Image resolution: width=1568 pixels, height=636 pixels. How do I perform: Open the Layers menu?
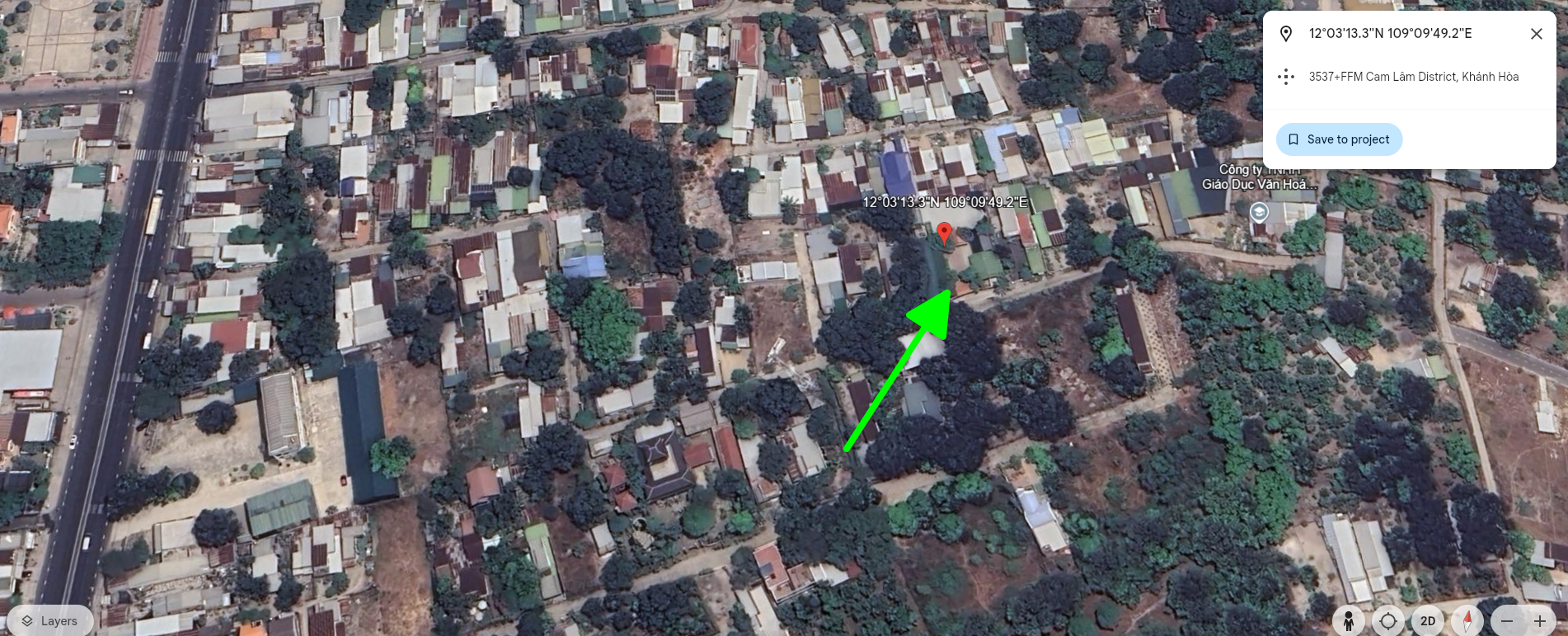(49, 621)
